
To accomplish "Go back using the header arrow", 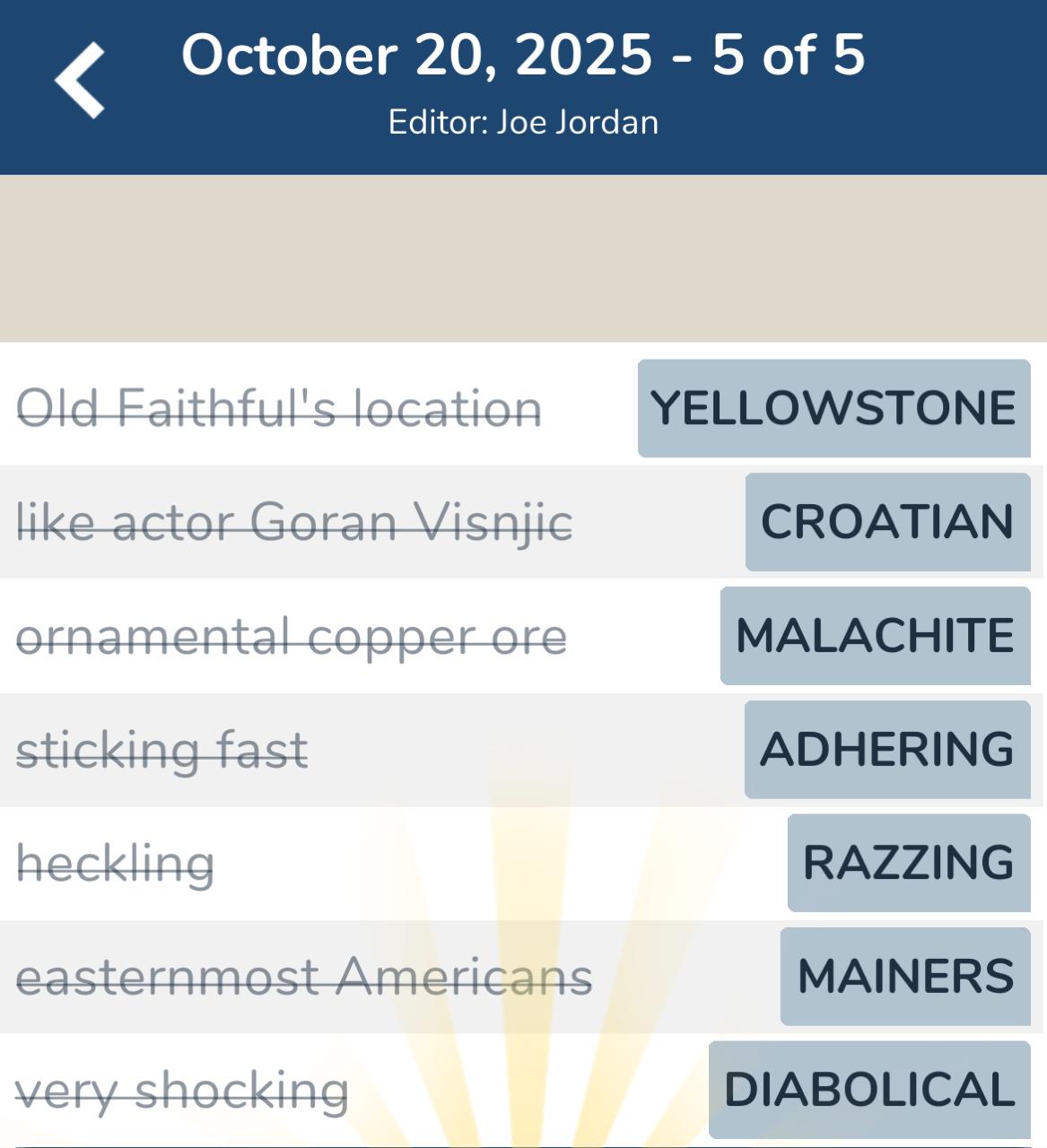I will 80,81.
